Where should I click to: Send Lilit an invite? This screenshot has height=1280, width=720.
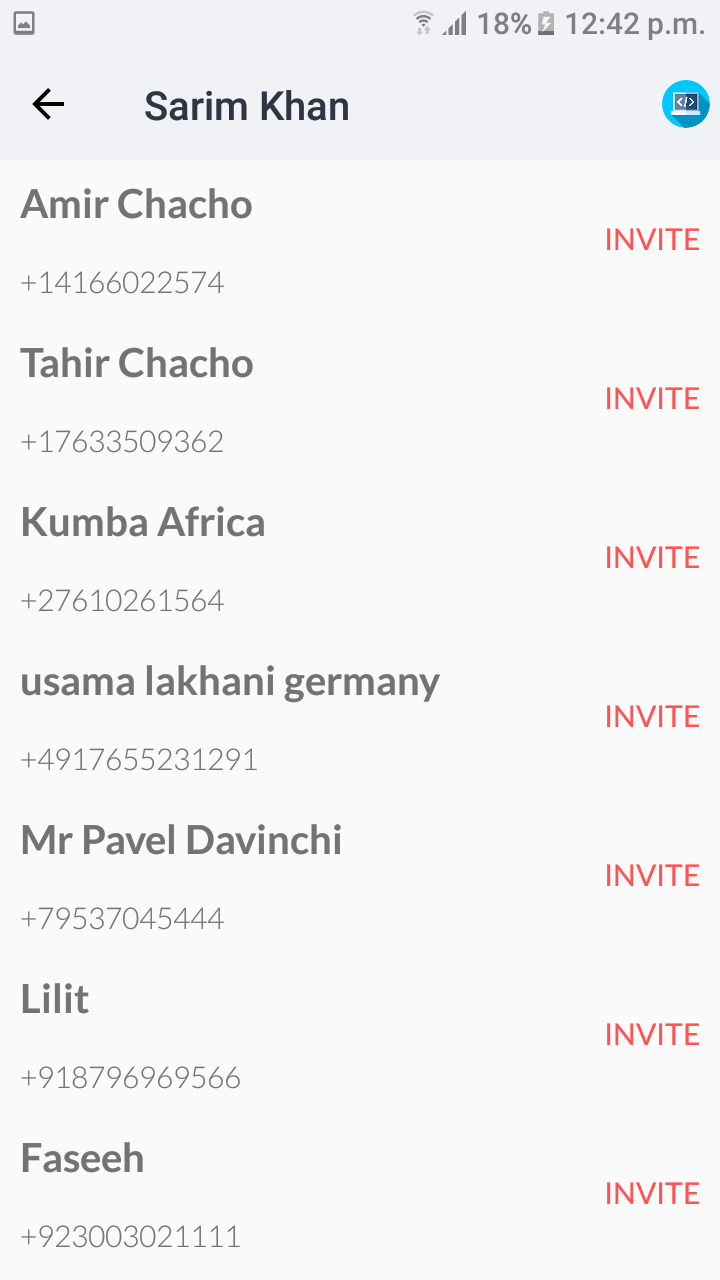(652, 1035)
